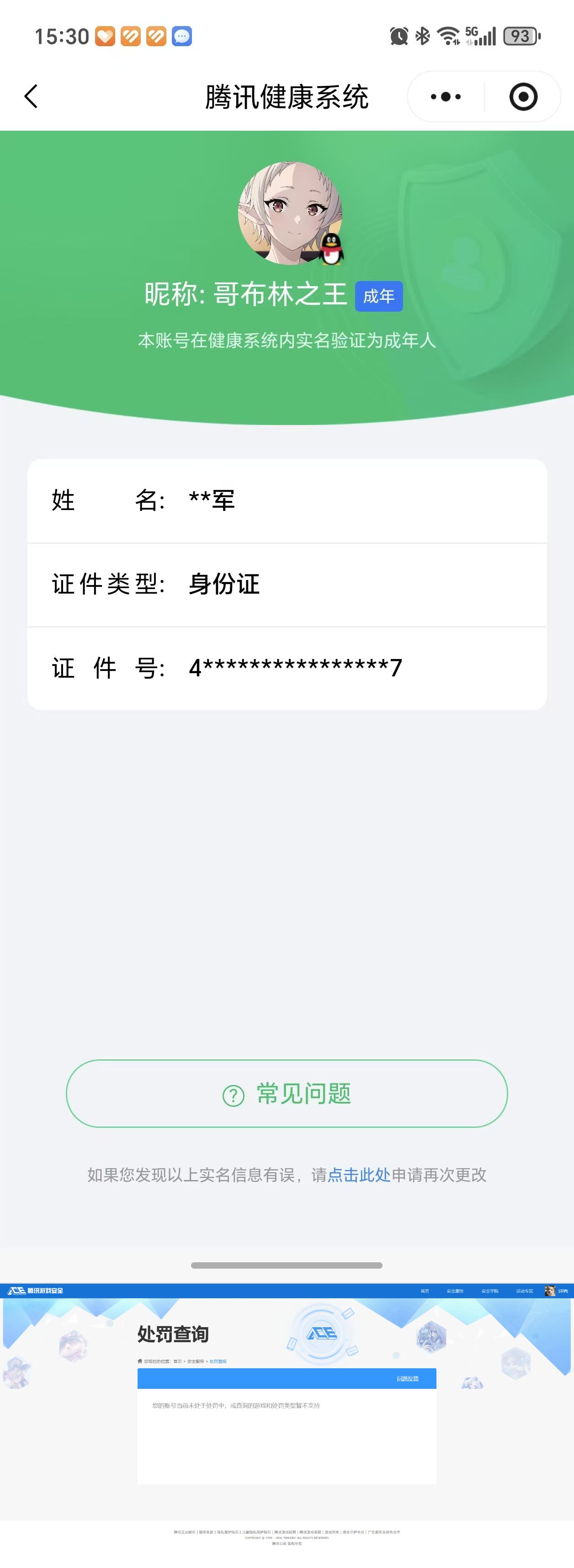The image size is (574, 1568).
Task: Tap the circle capsule icon beside three dots
Action: (523, 96)
